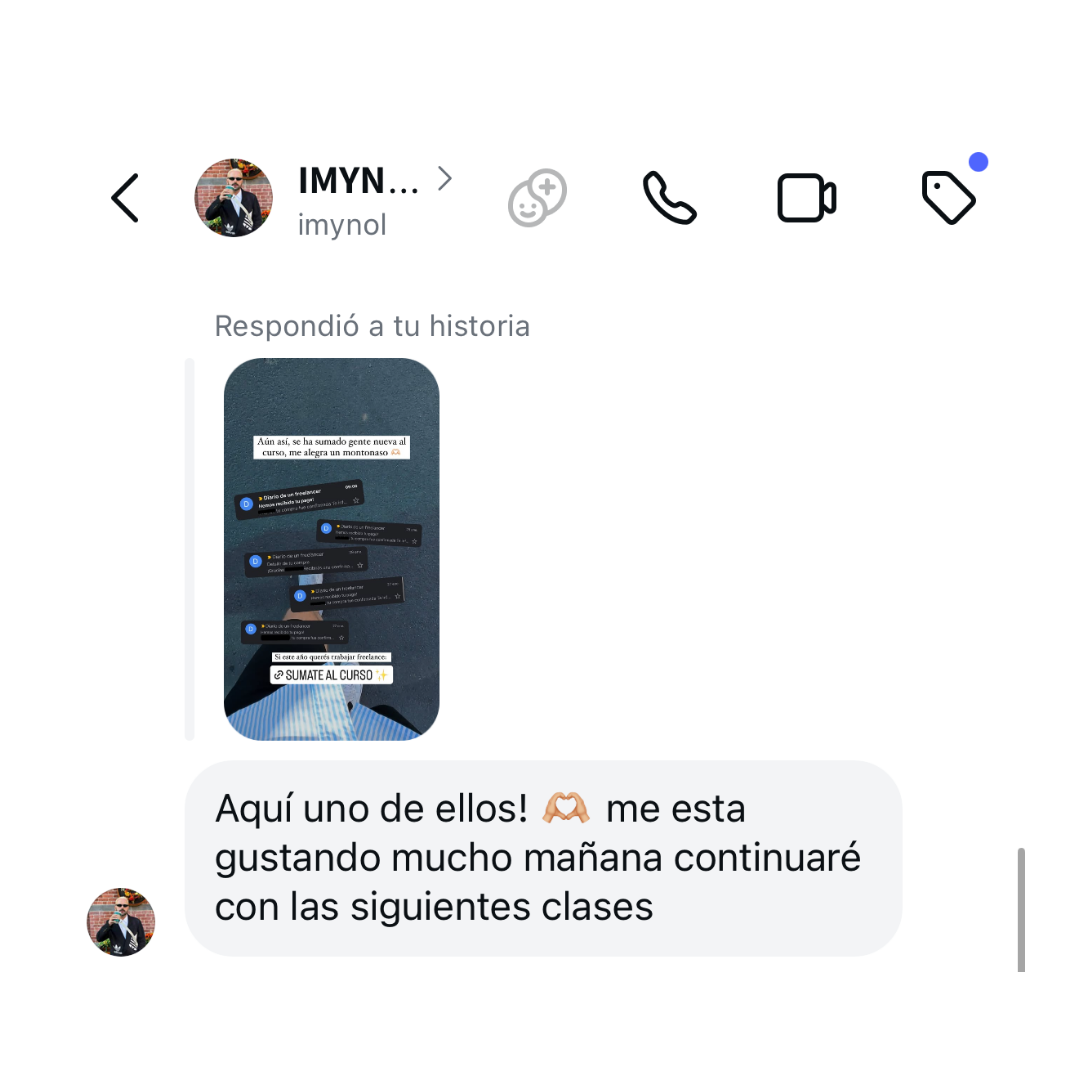The image size is (1080, 1080).
Task: Tap the sender's avatar beside the message
Action: click(x=121, y=922)
